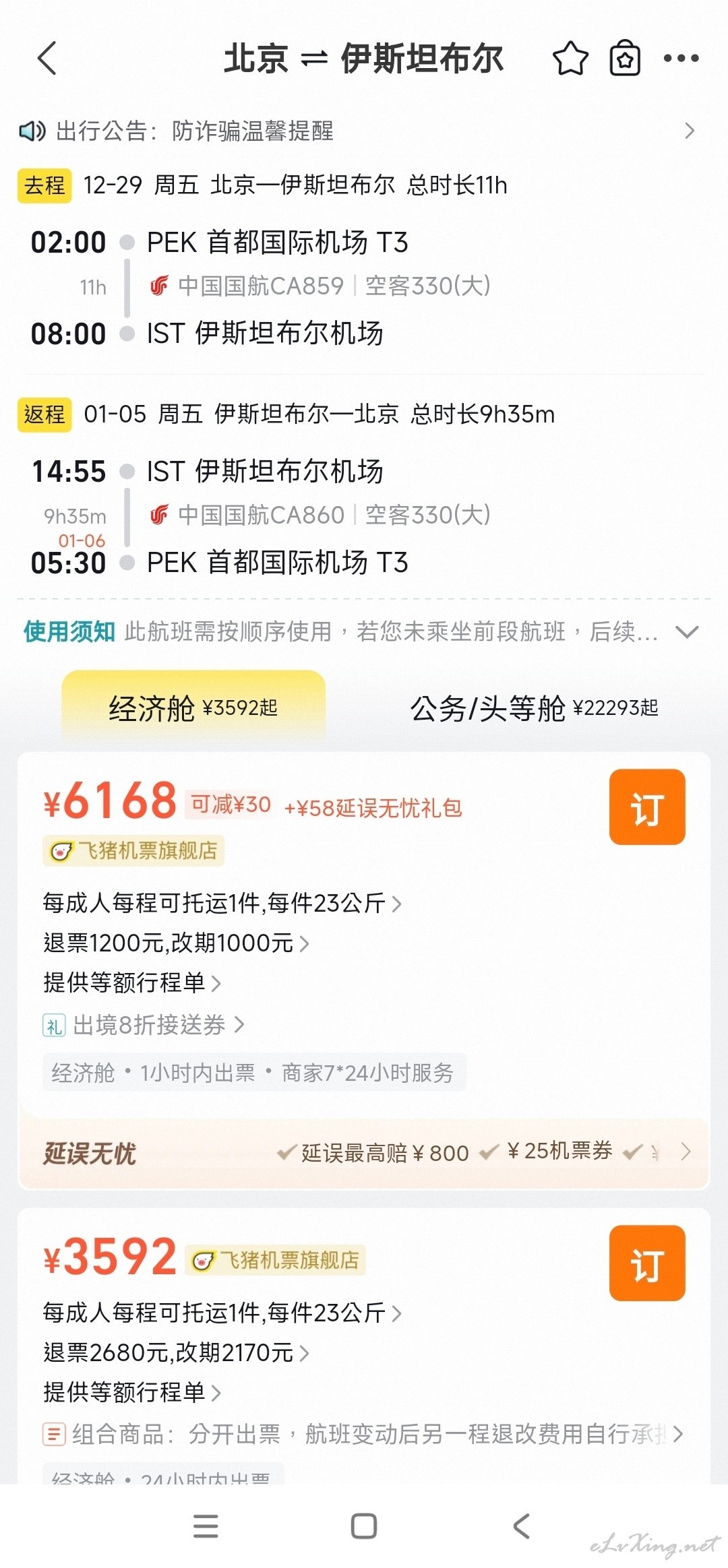View 退票1200元,改期1000元 refund rules
728x1568 pixels.
[x=176, y=943]
